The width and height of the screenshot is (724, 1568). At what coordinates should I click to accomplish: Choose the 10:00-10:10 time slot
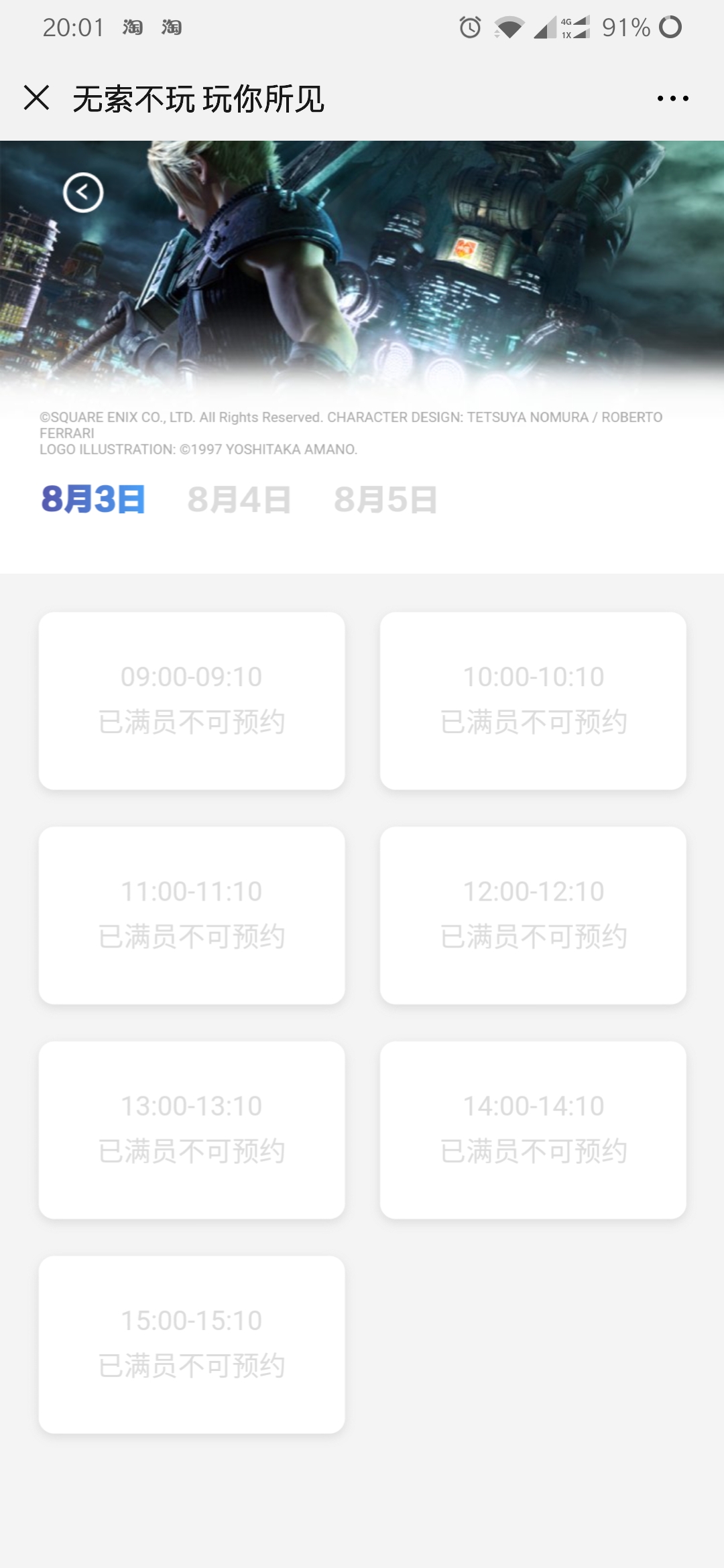[533, 700]
